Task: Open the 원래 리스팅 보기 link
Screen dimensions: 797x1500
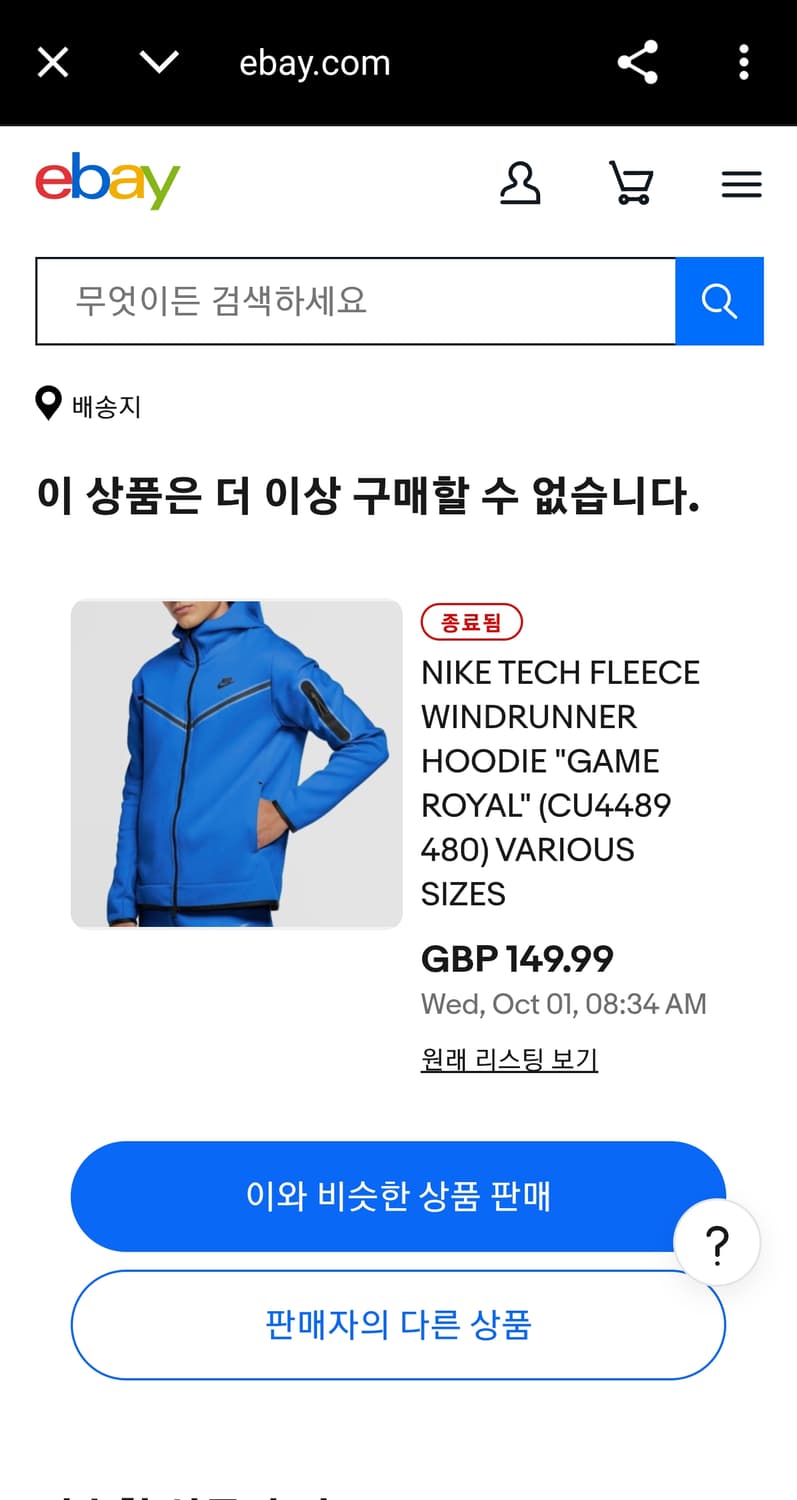Action: 509,1058
